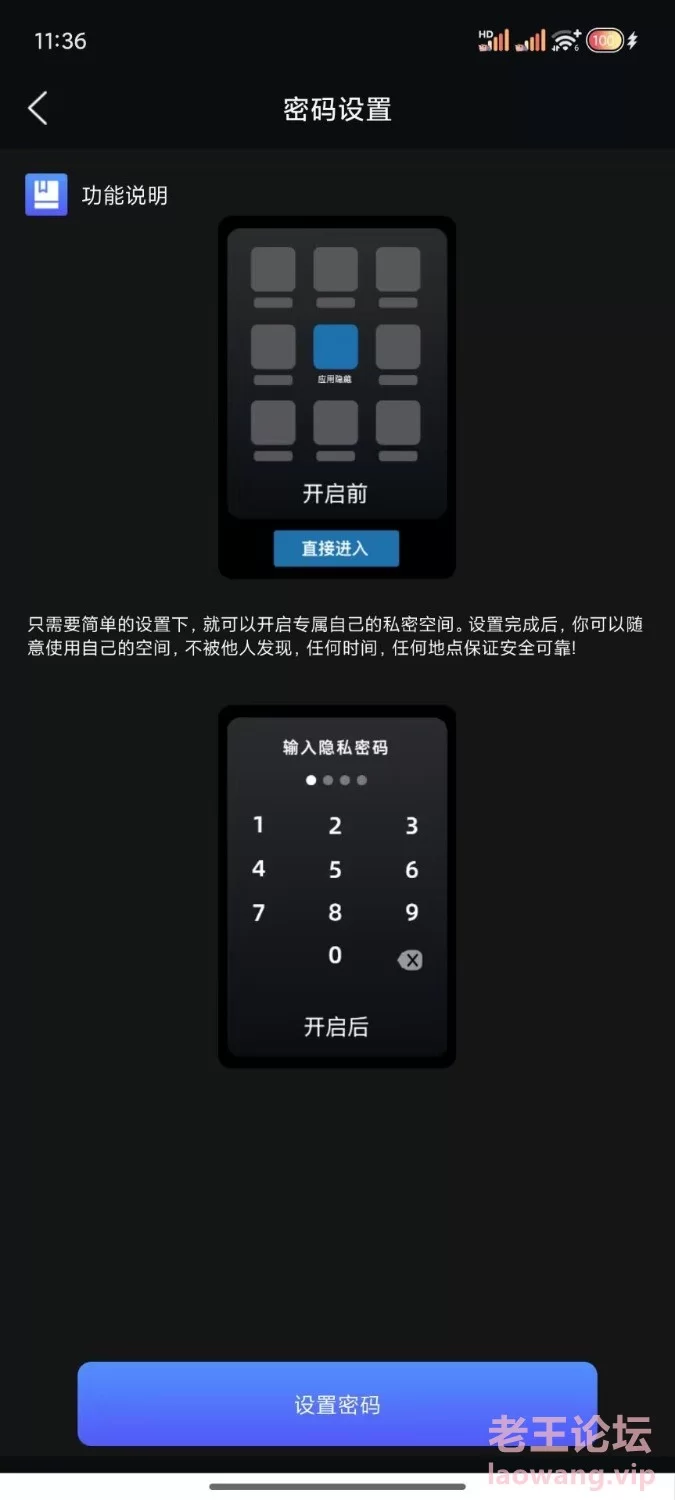Go back from the 密码设置 screen
The width and height of the screenshot is (675, 1500).
pos(38,108)
